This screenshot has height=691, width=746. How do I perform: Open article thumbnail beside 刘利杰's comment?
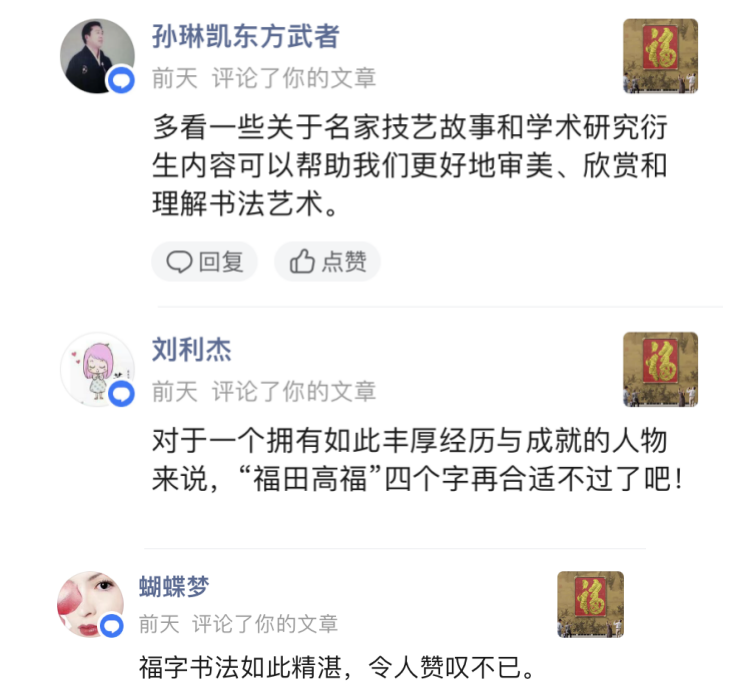pos(660,370)
